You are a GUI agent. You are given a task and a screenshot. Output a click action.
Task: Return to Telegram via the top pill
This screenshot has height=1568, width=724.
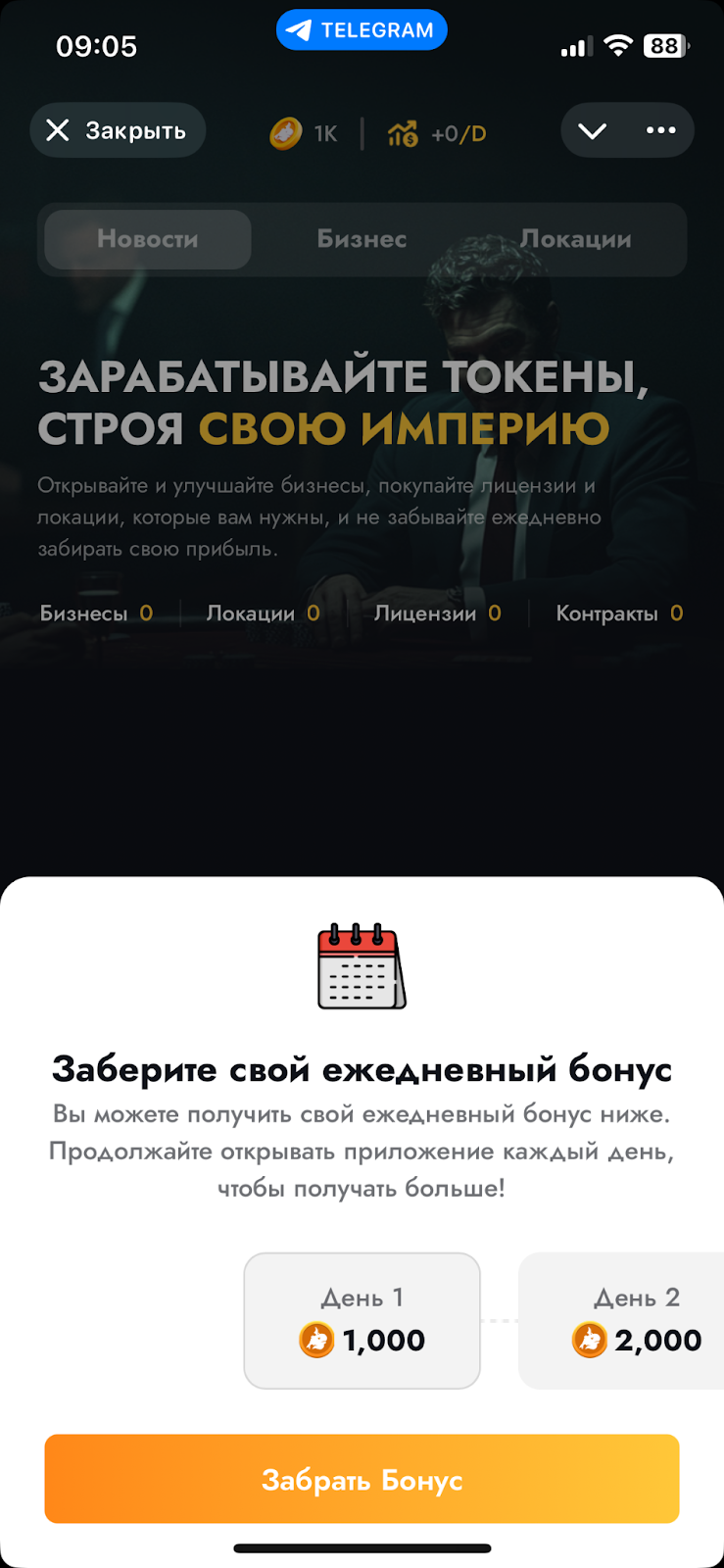coord(362,30)
